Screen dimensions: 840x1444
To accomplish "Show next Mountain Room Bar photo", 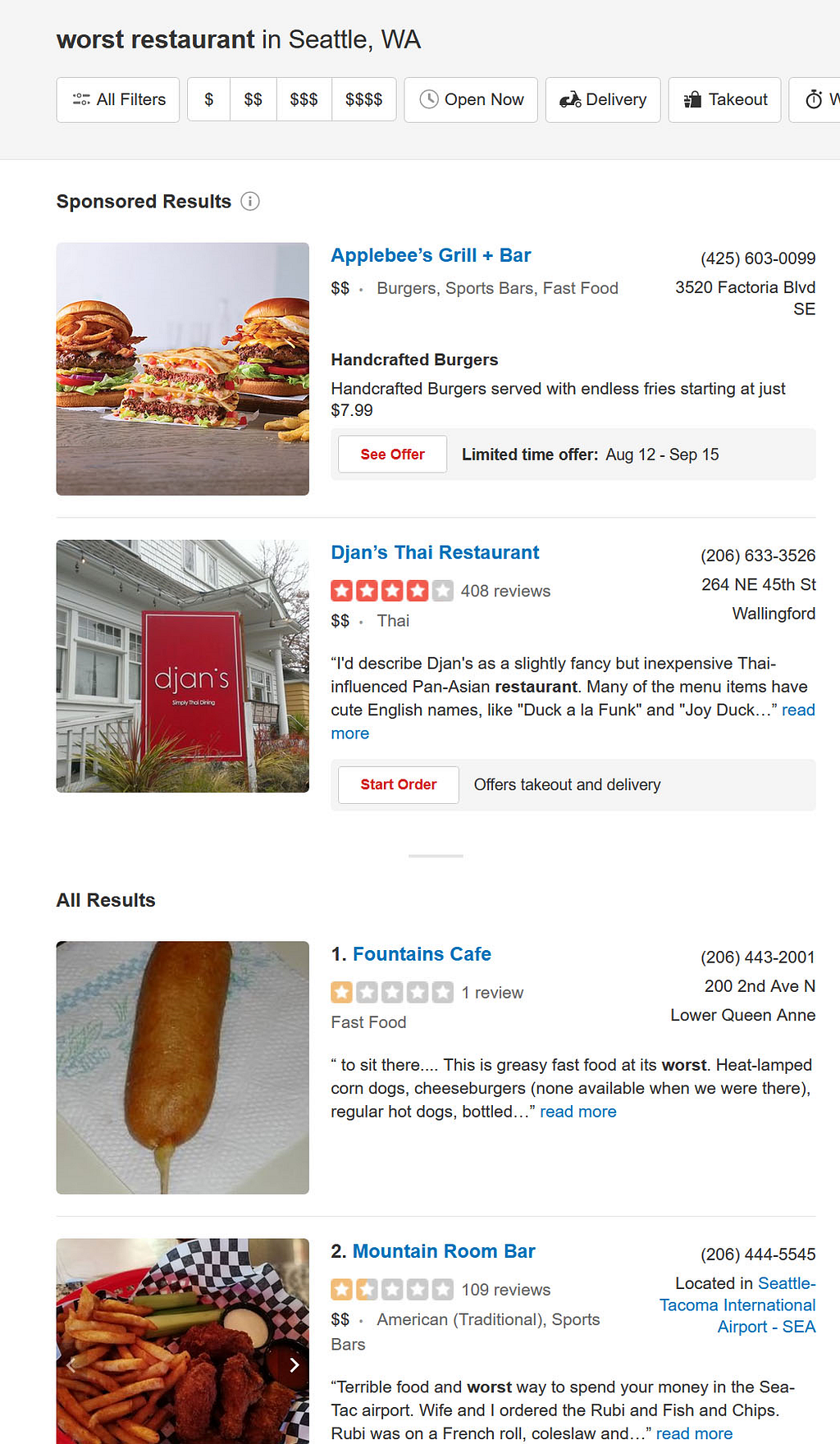I will coord(294,1365).
